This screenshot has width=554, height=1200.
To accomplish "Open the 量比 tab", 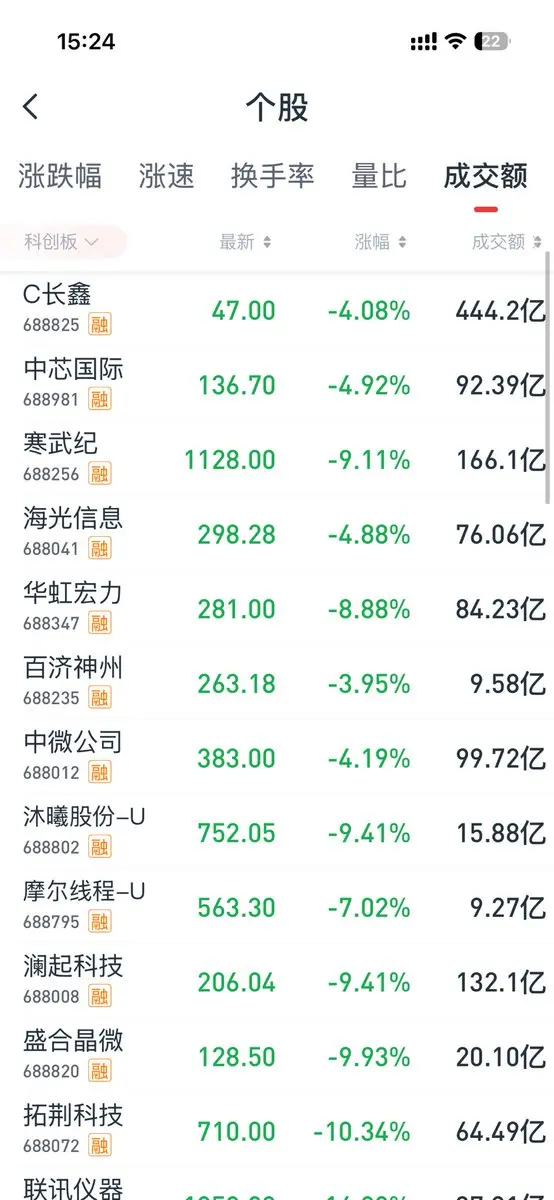I will click(379, 176).
